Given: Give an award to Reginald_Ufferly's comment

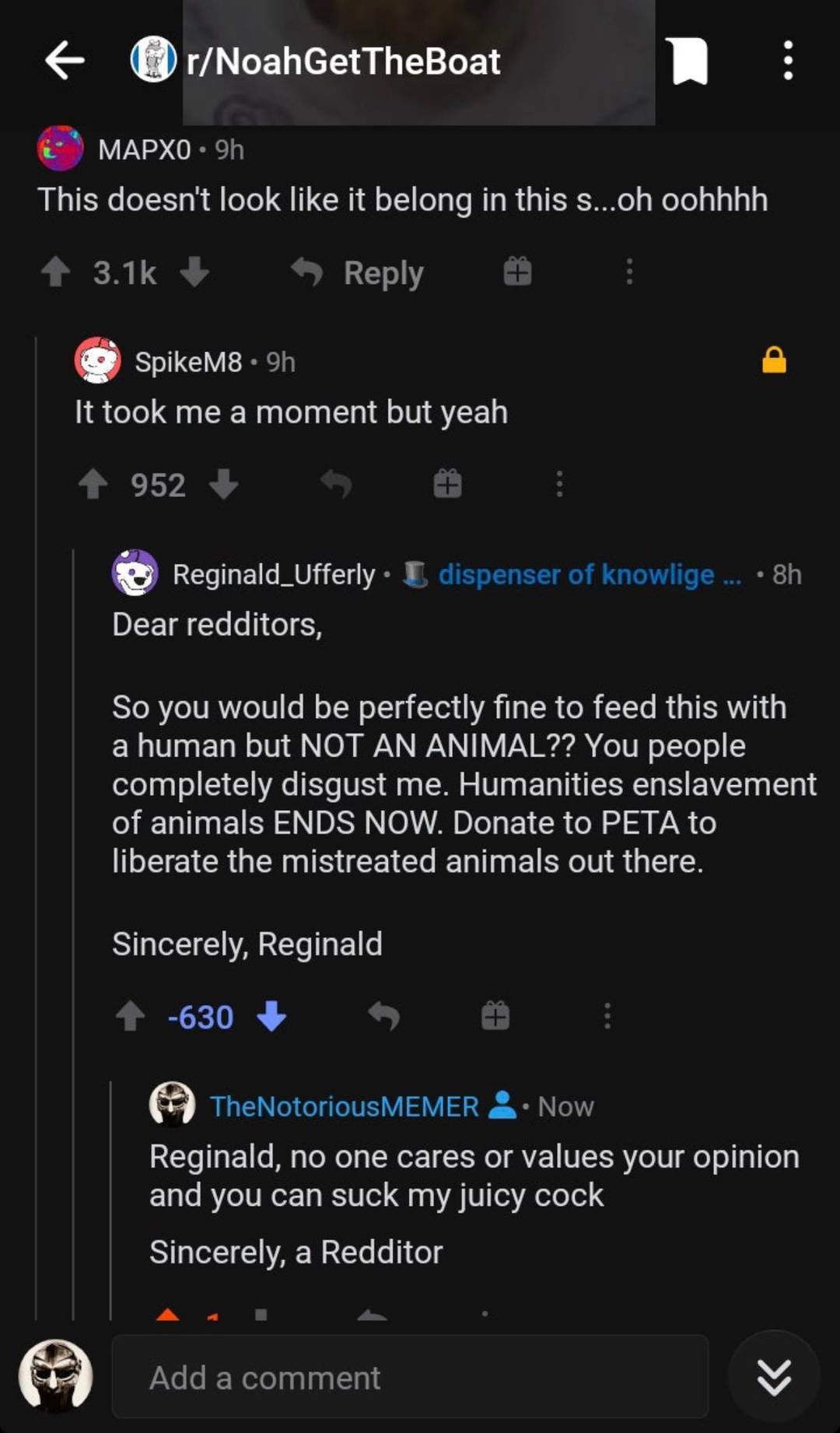Looking at the screenshot, I should [496, 1016].
